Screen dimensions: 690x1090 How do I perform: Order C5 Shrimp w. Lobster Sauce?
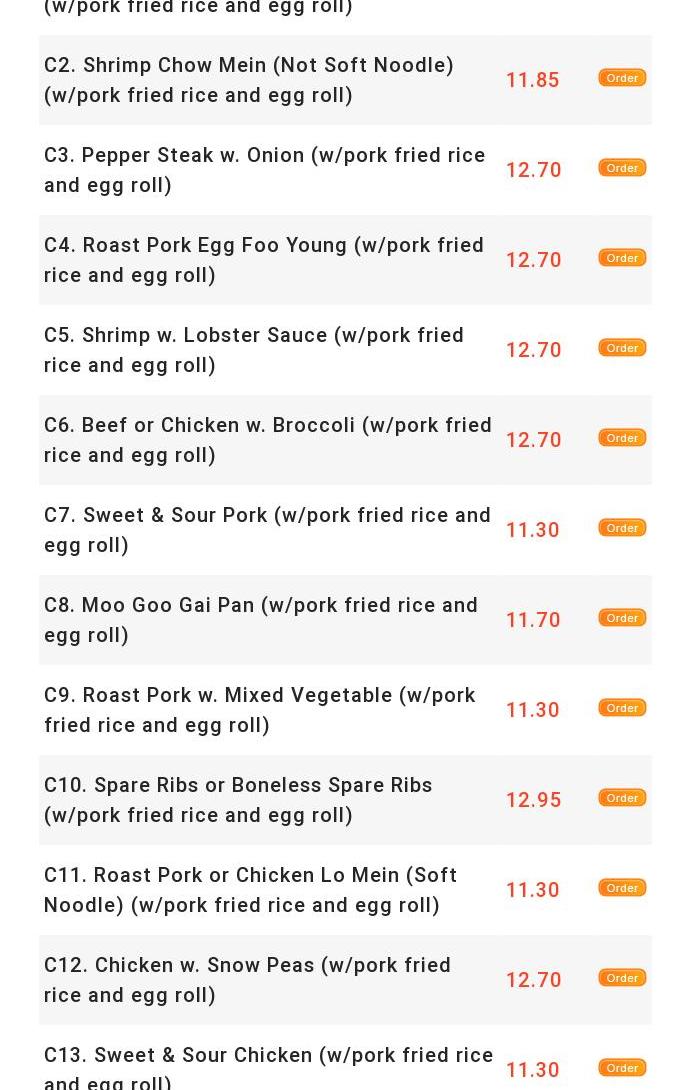pos(622,348)
